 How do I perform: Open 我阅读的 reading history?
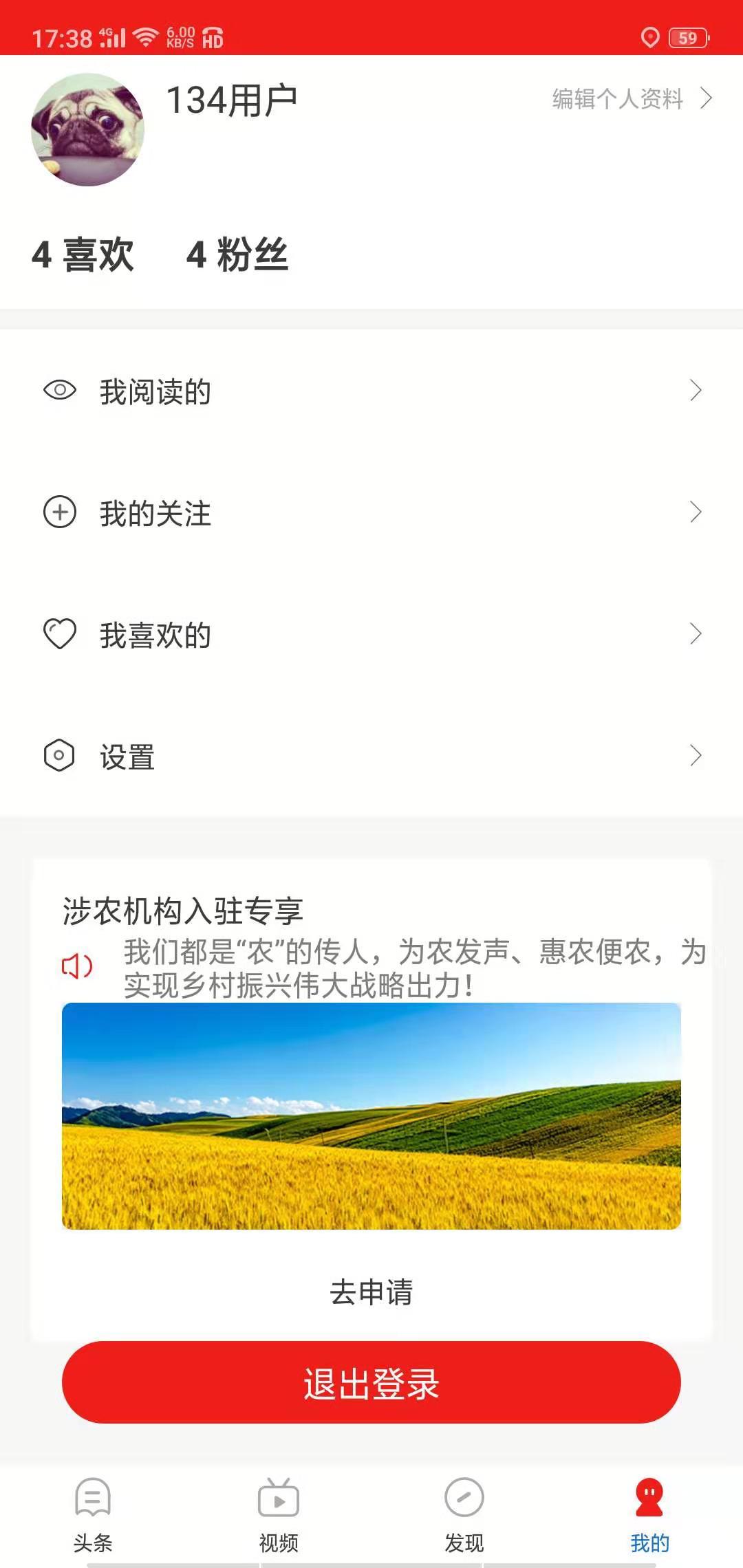click(x=371, y=391)
